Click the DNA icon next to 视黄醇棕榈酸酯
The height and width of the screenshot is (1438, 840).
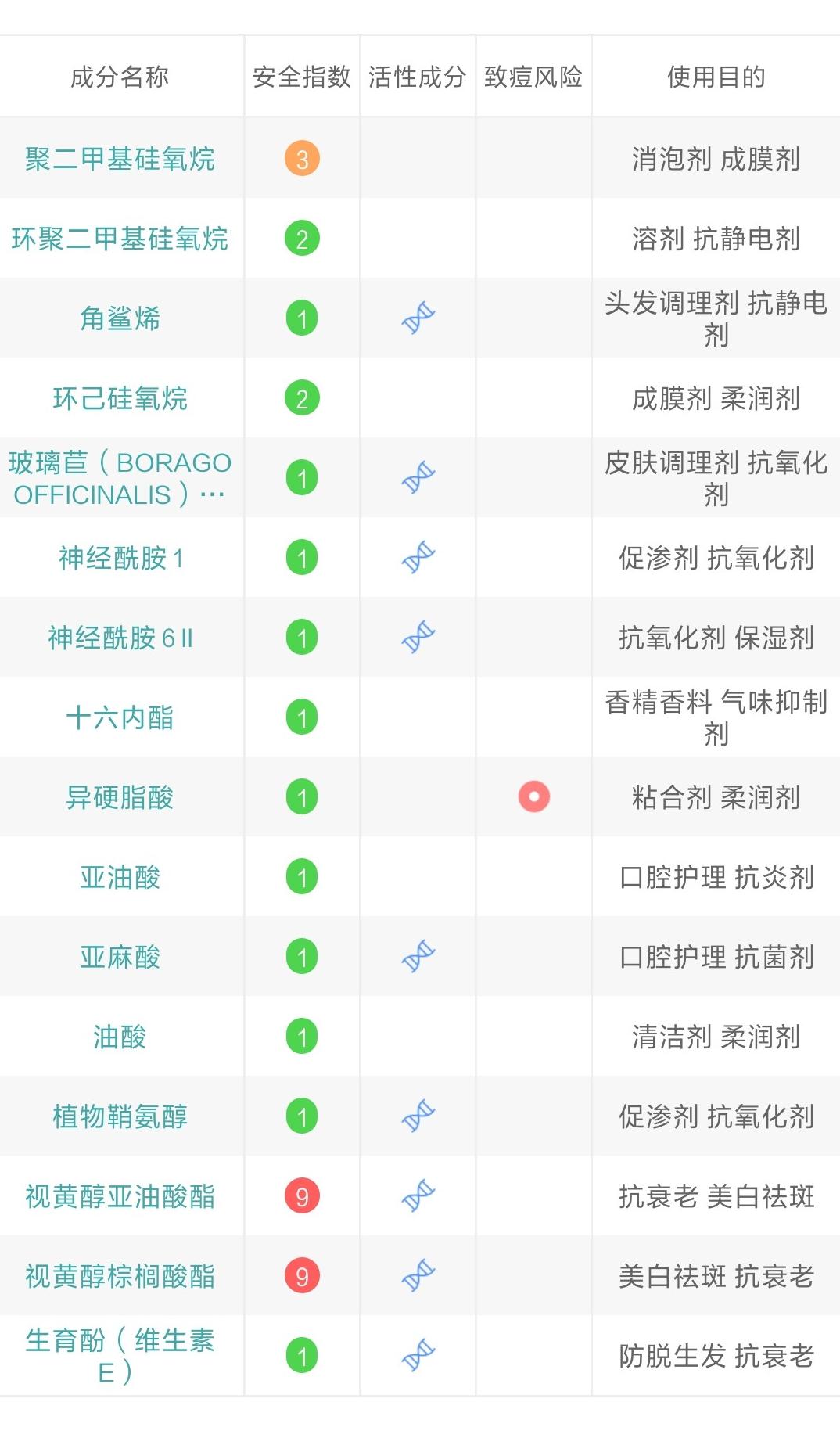[x=418, y=1276]
